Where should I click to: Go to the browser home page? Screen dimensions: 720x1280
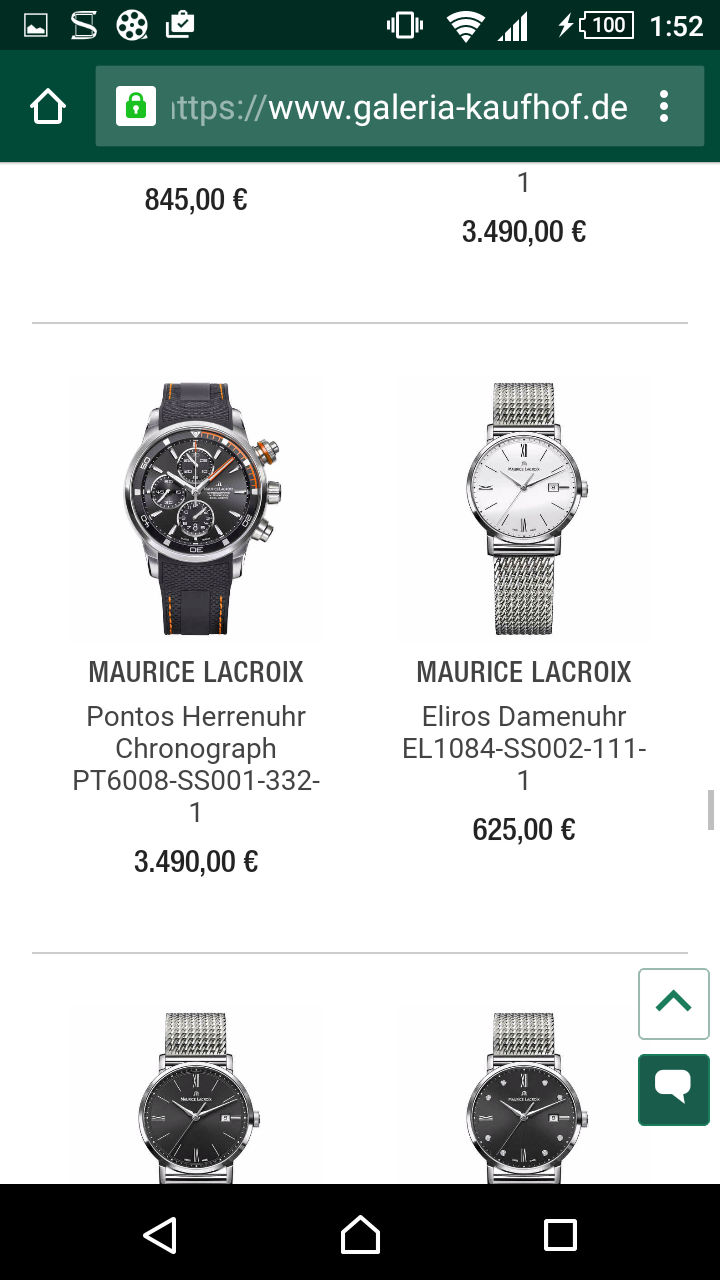point(48,106)
